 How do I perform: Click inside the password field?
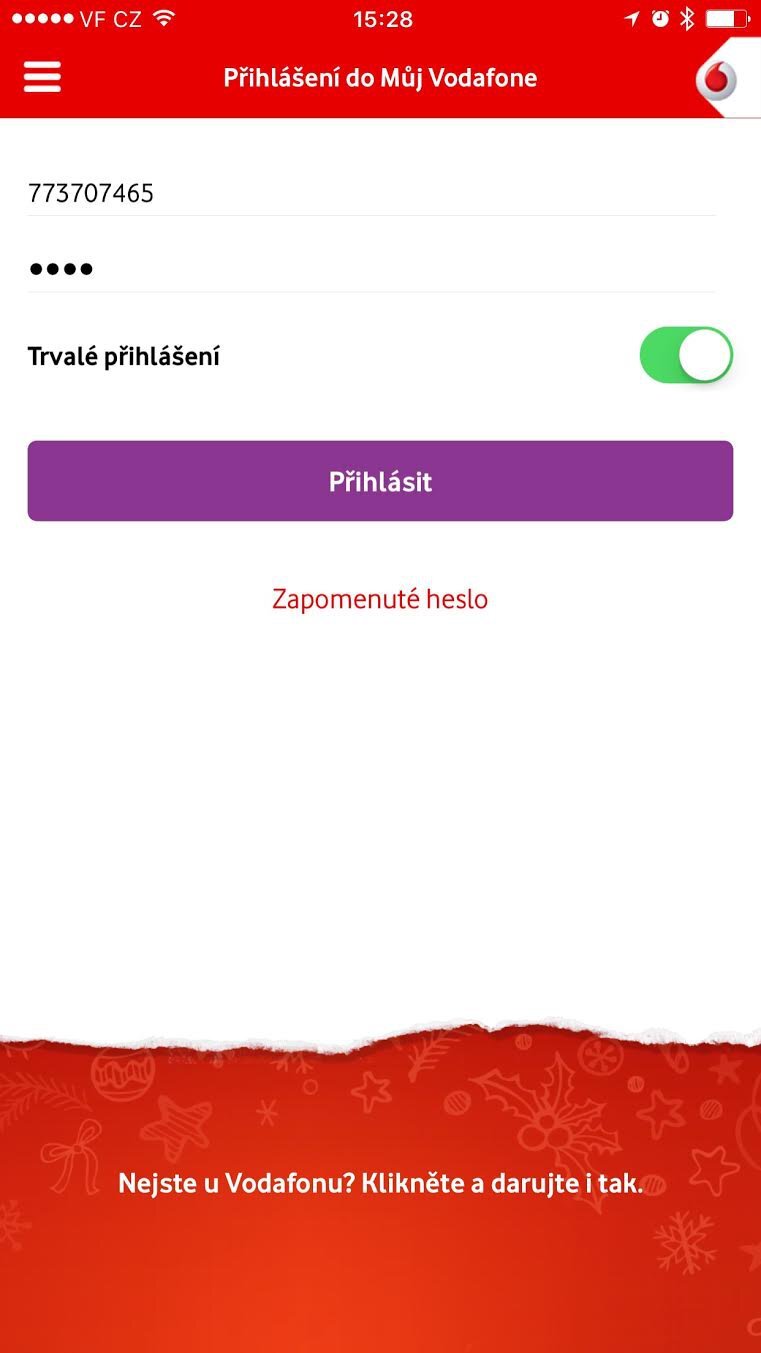pyautogui.click(x=380, y=267)
